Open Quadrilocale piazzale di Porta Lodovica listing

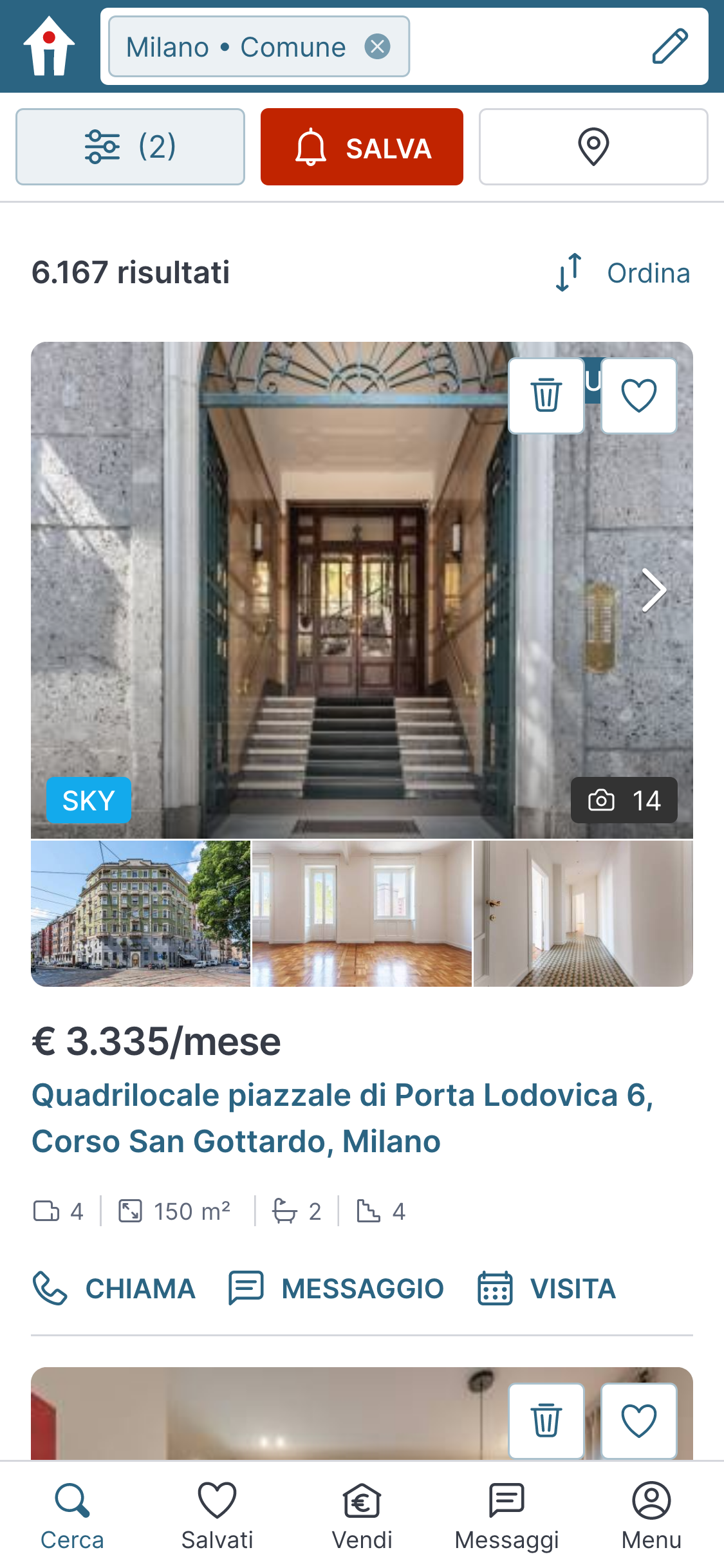pos(342,1117)
